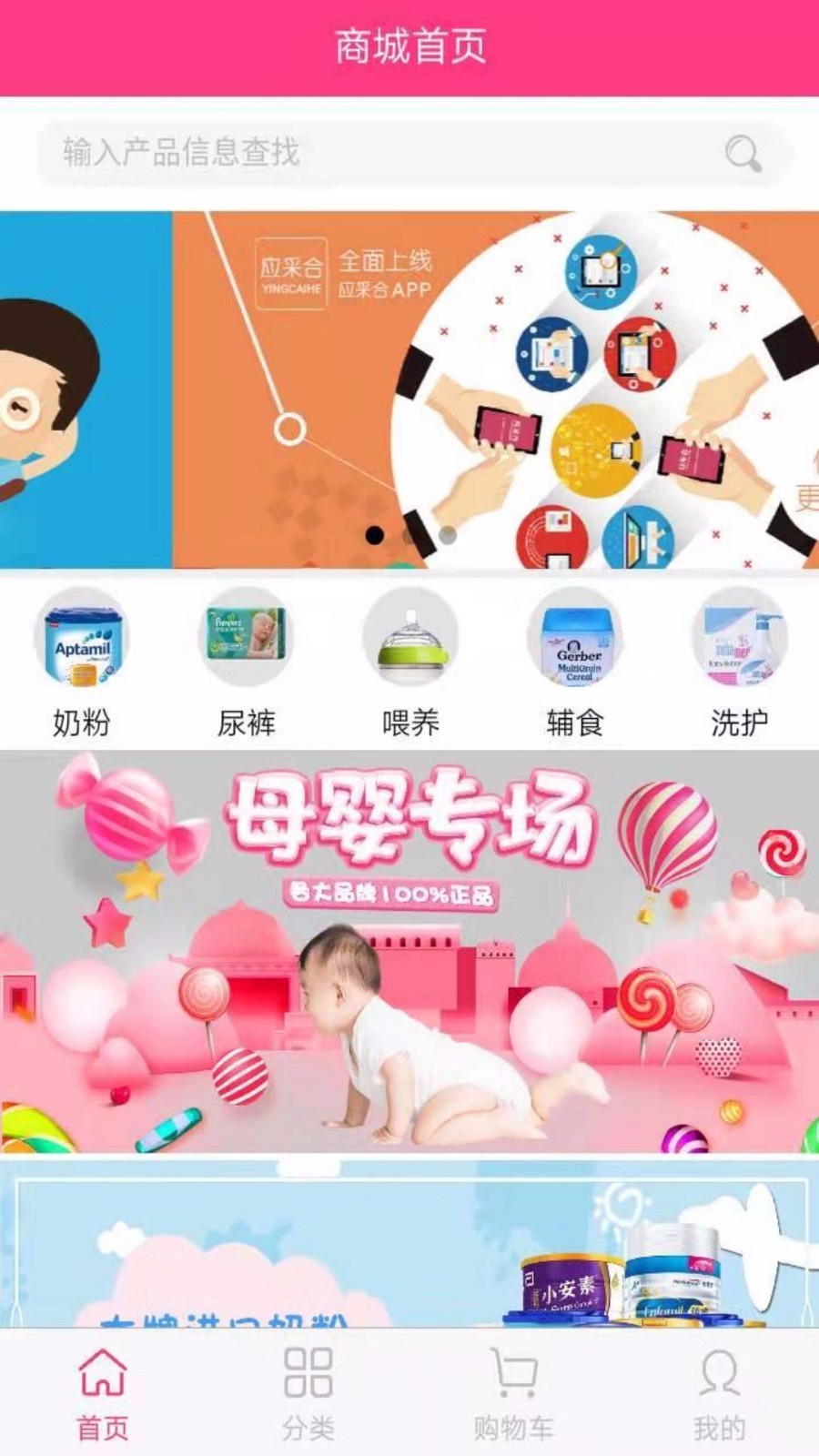The width and height of the screenshot is (819, 1456).
Task: Tap the magnifier search icon
Action: coord(743,154)
